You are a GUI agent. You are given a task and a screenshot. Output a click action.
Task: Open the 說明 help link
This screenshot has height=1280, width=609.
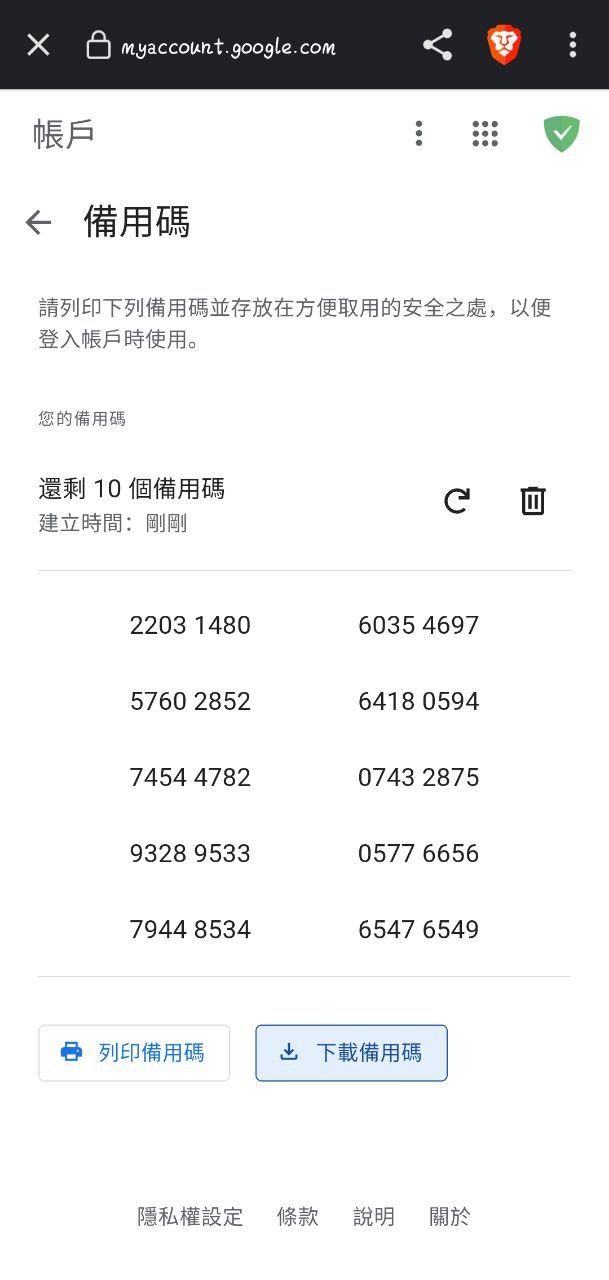tap(374, 1217)
